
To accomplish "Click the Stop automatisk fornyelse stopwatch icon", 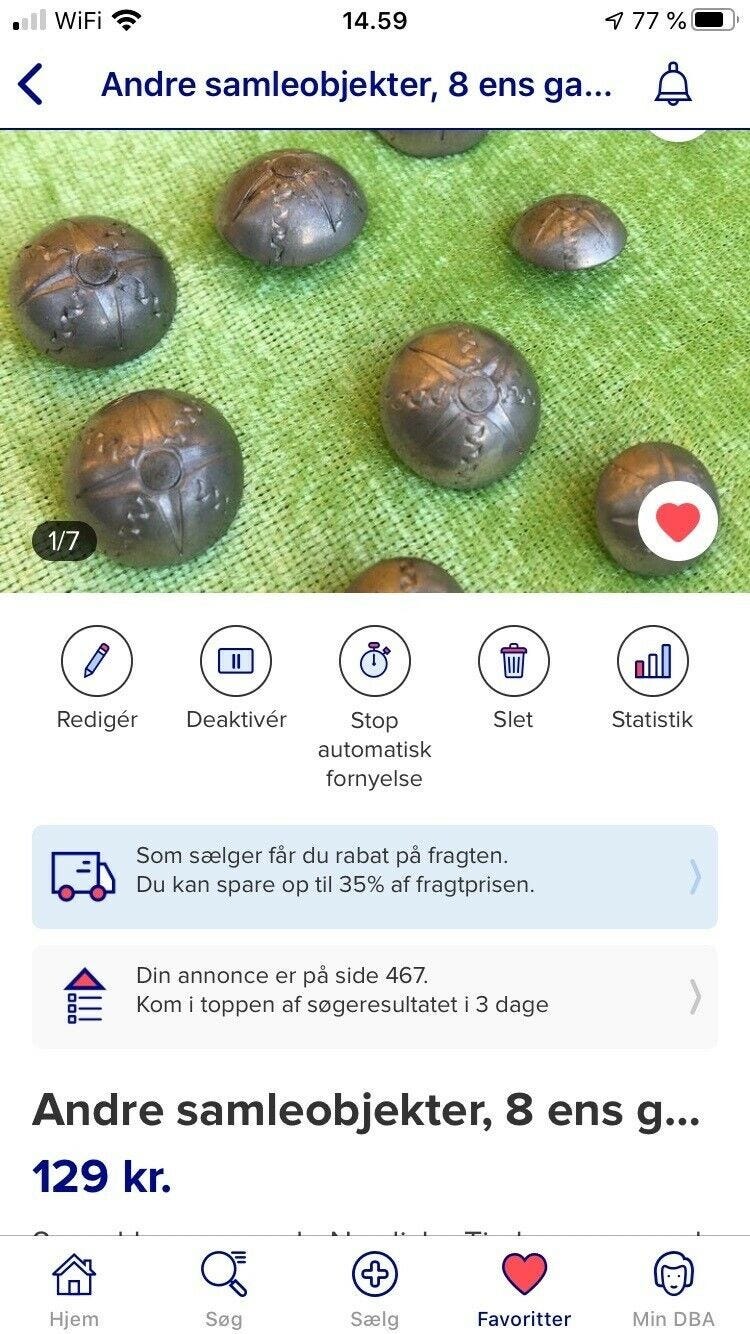I will pyautogui.click(x=375, y=661).
